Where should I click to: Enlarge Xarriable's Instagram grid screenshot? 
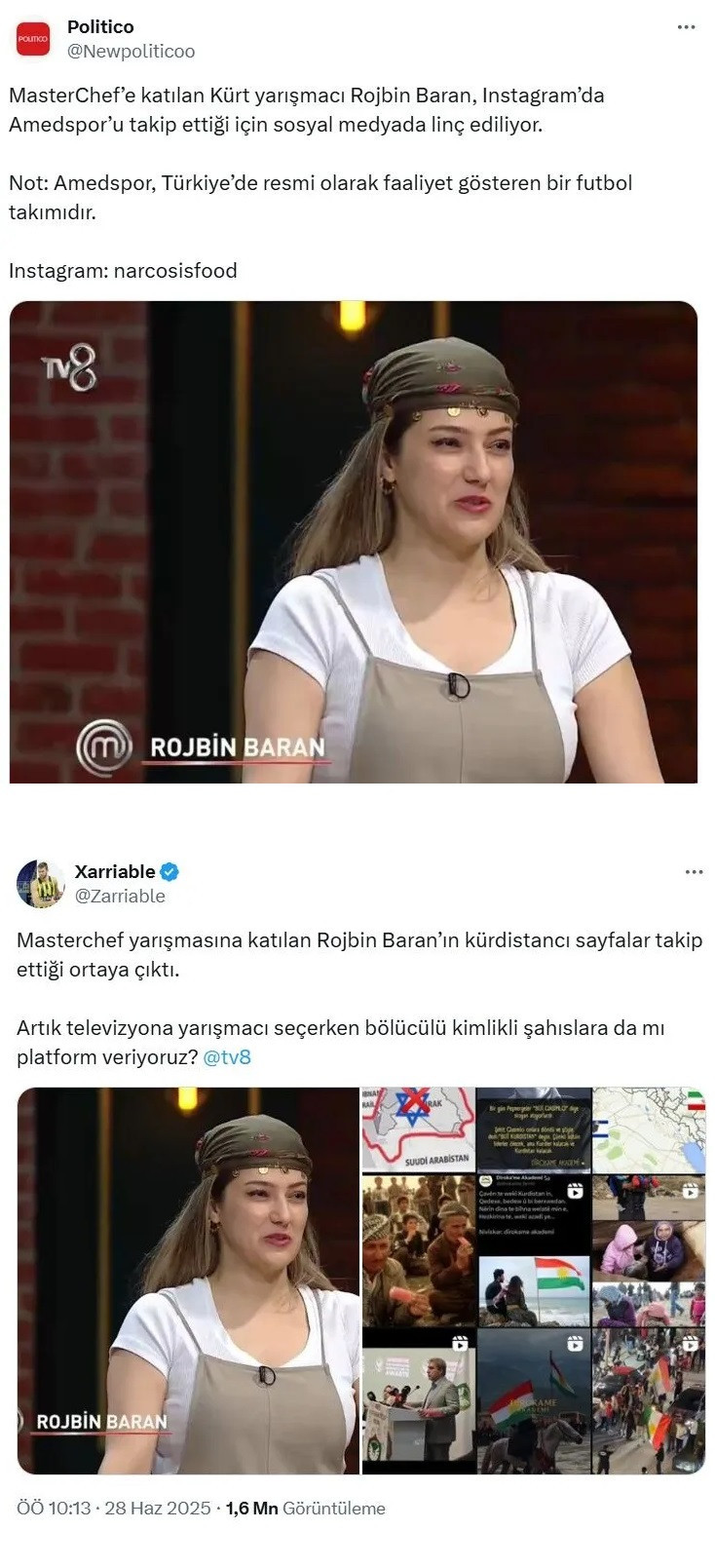tap(534, 1281)
